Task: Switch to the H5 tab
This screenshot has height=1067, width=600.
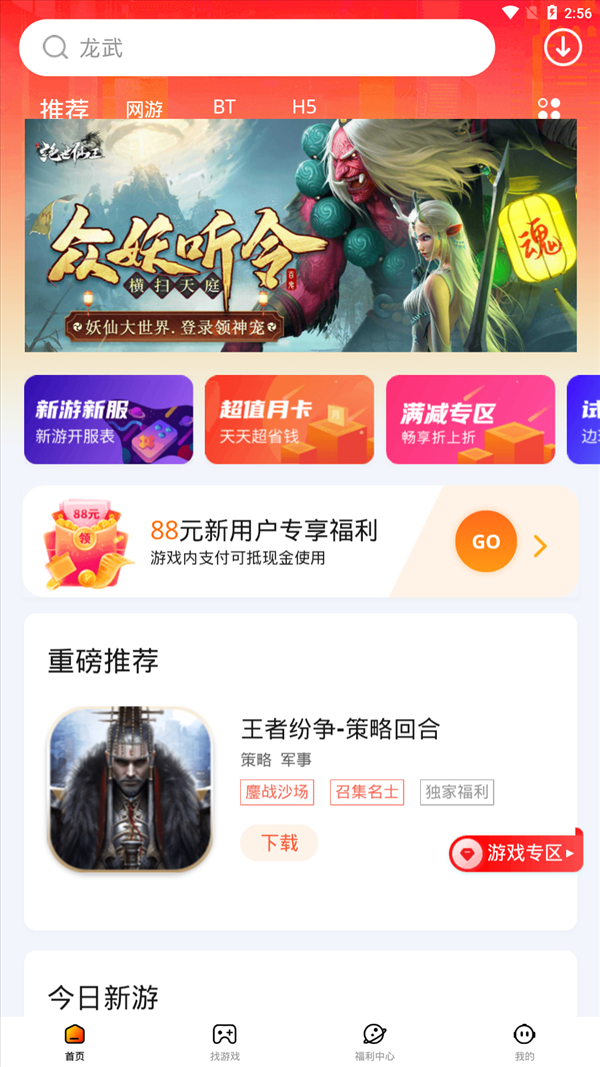Action: (304, 107)
